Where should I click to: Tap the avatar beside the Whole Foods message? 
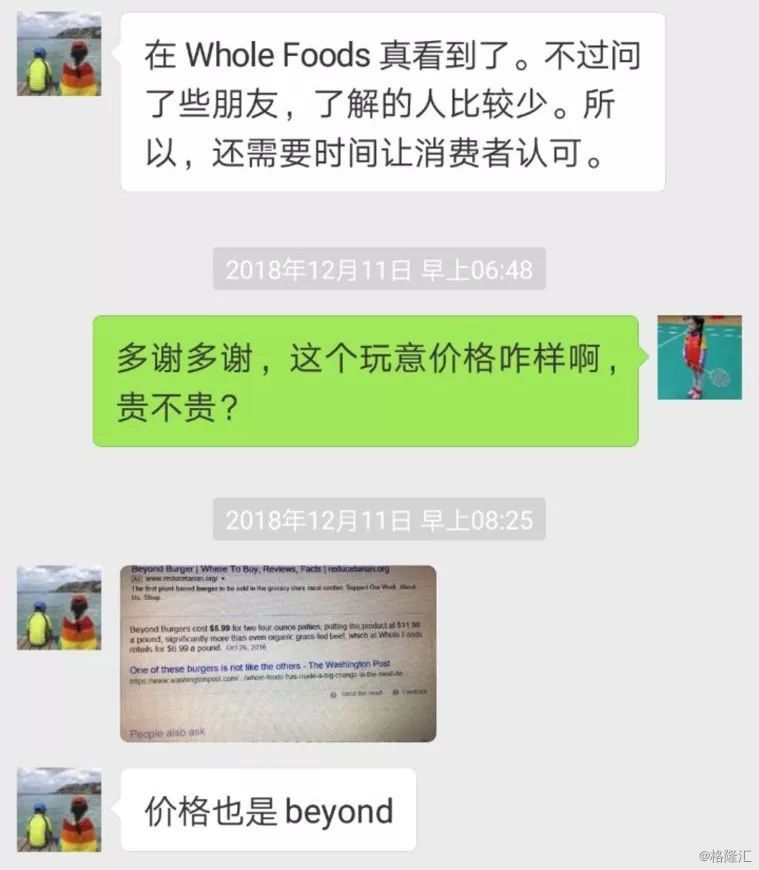click(x=59, y=54)
